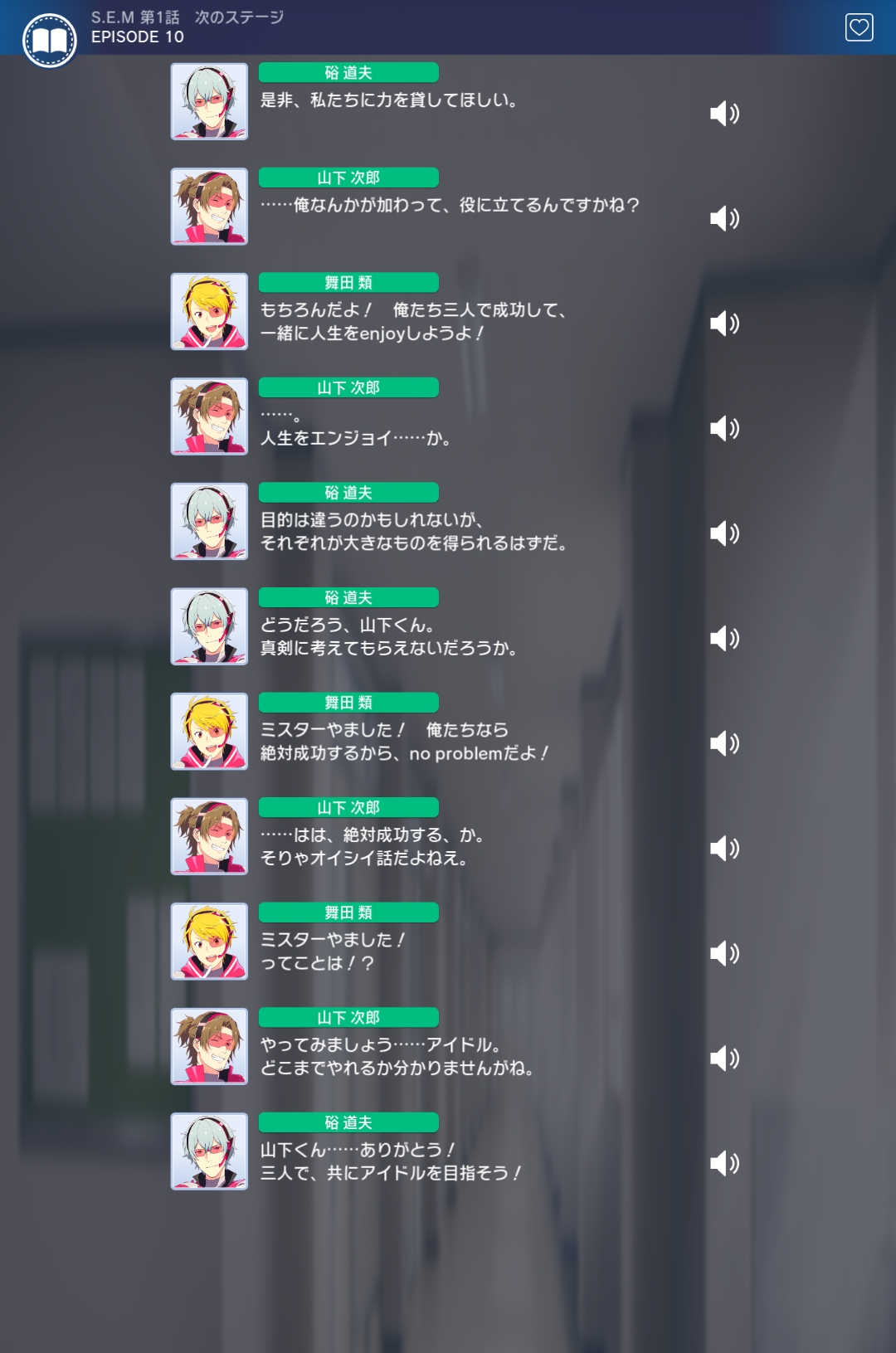Play voice for 人生をエンジョイ line
Image resolution: width=896 pixels, height=1353 pixels.
click(723, 428)
